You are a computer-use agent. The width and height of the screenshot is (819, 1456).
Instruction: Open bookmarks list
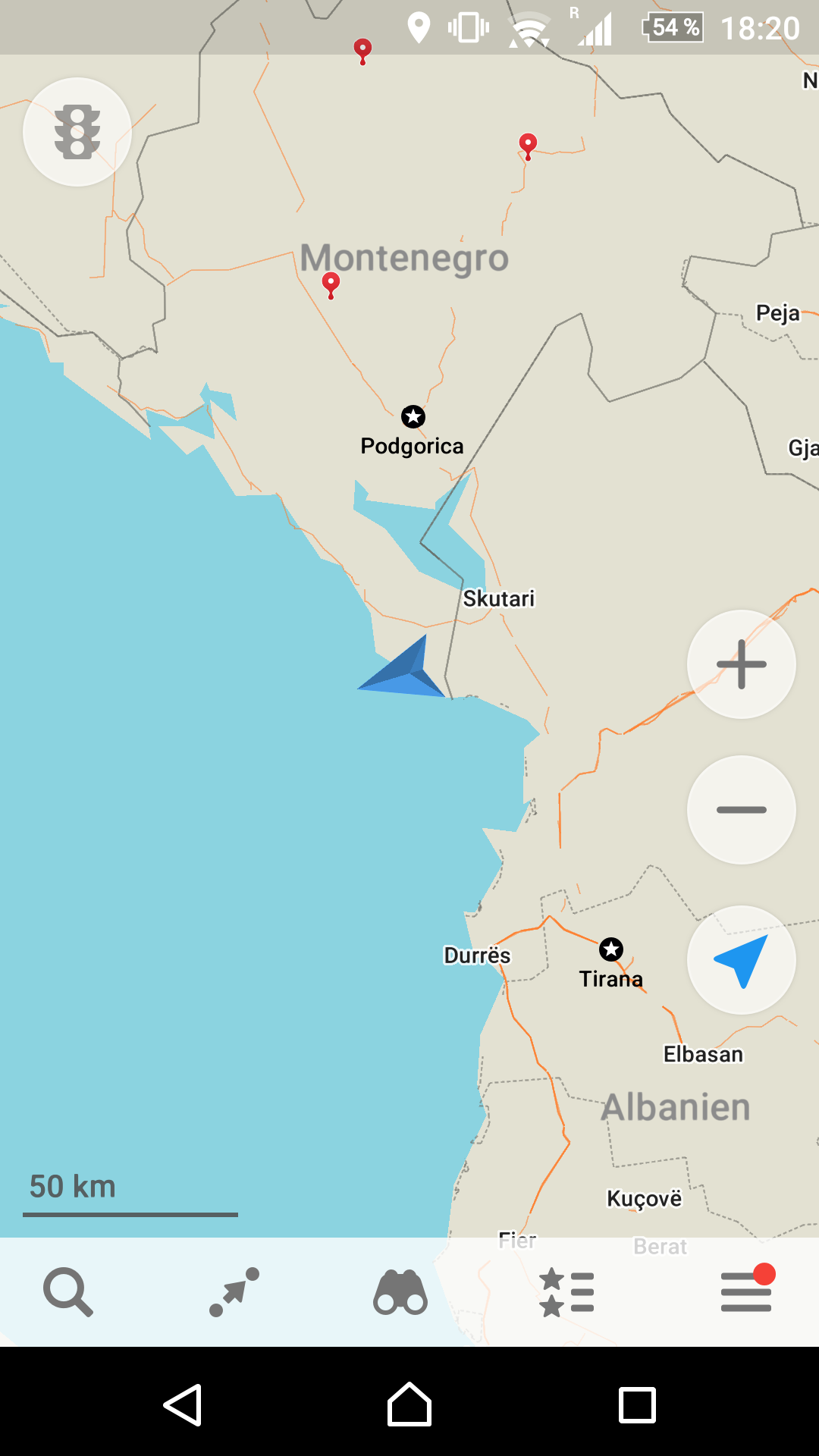pos(566,1291)
